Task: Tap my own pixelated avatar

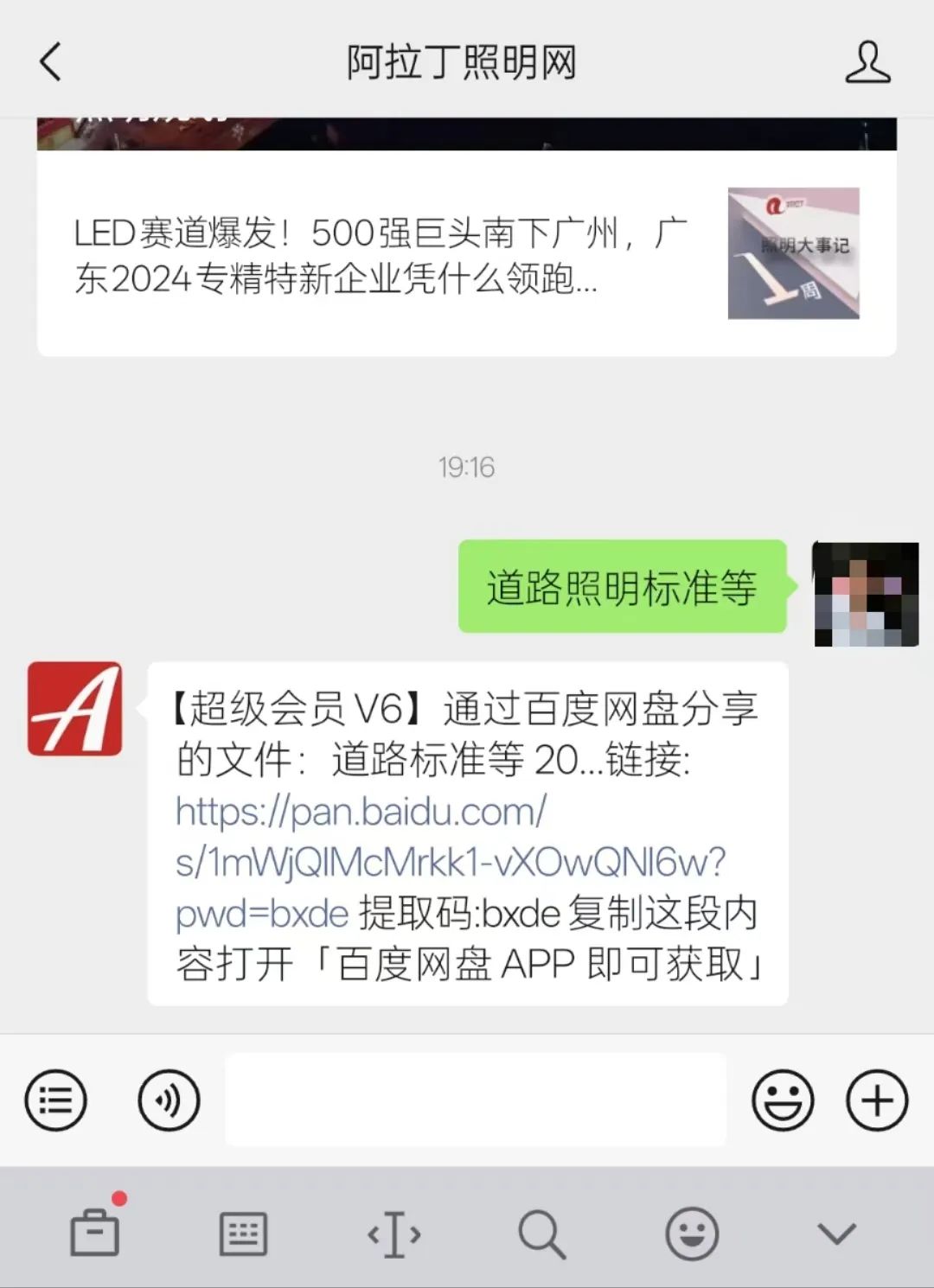Action: point(866,594)
